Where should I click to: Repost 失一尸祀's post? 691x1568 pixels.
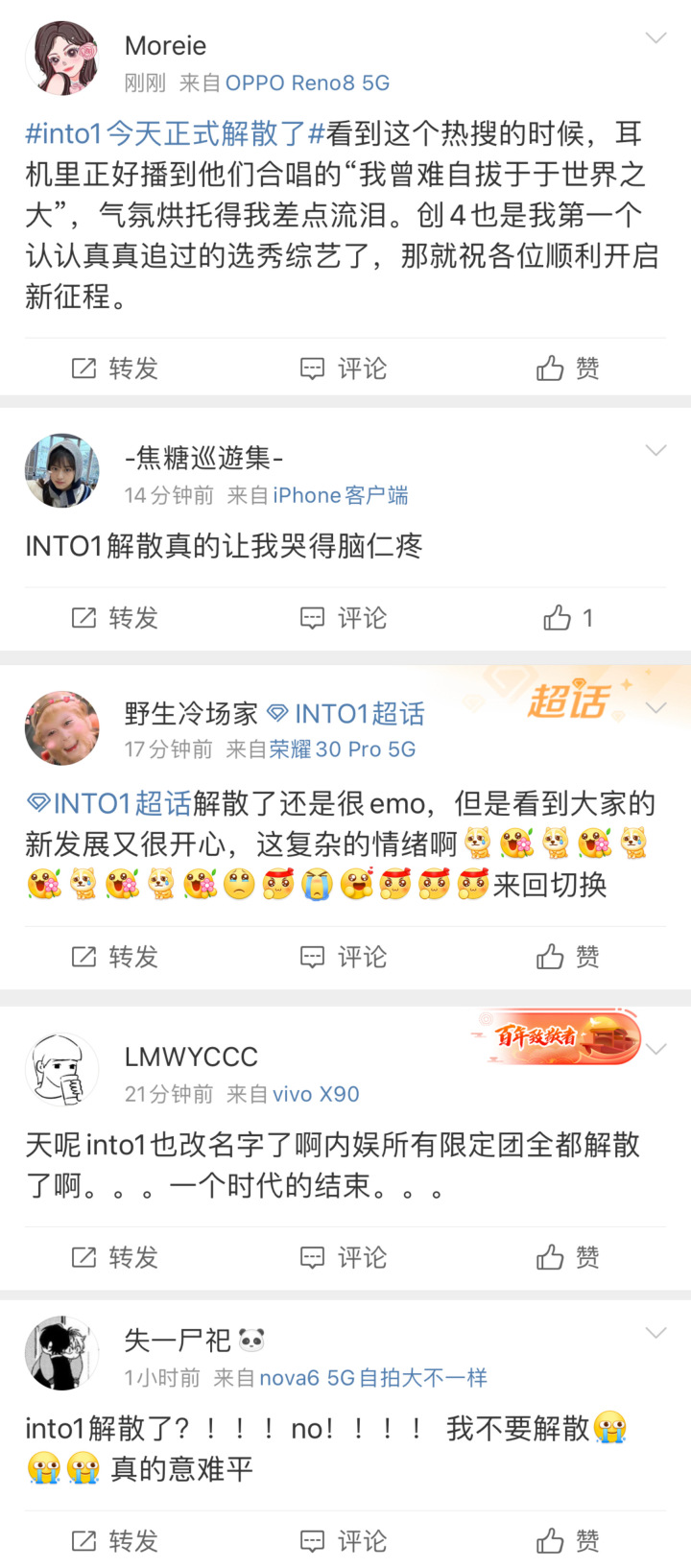point(115,1541)
